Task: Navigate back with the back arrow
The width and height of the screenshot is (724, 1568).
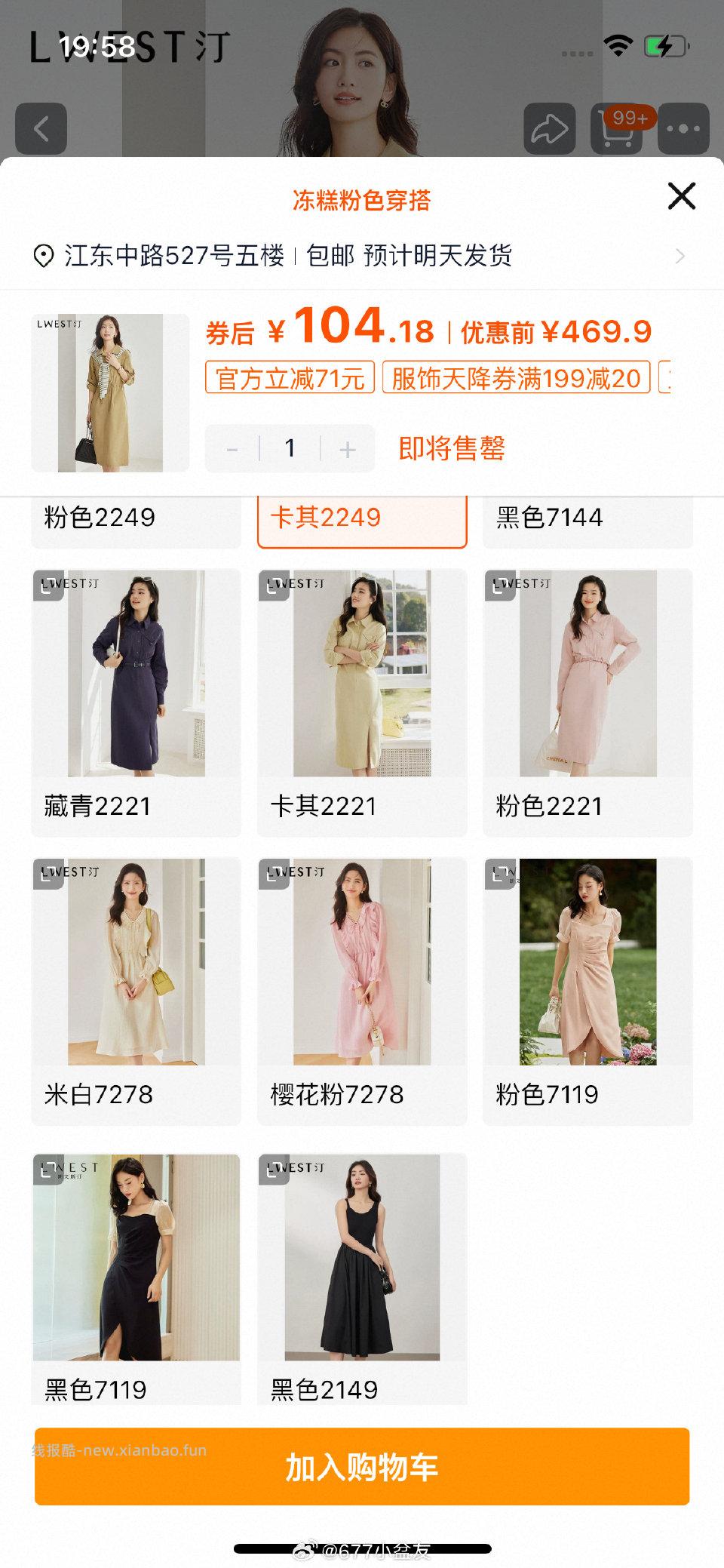Action: (40, 128)
